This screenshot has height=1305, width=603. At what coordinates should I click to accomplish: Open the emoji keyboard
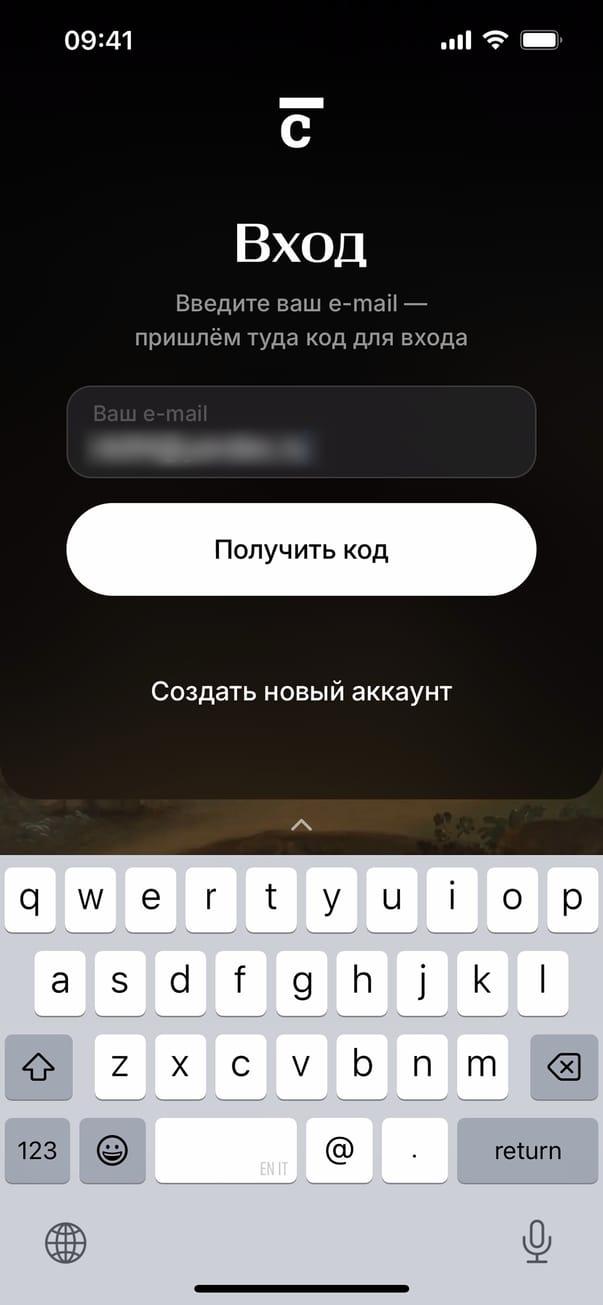112,1150
